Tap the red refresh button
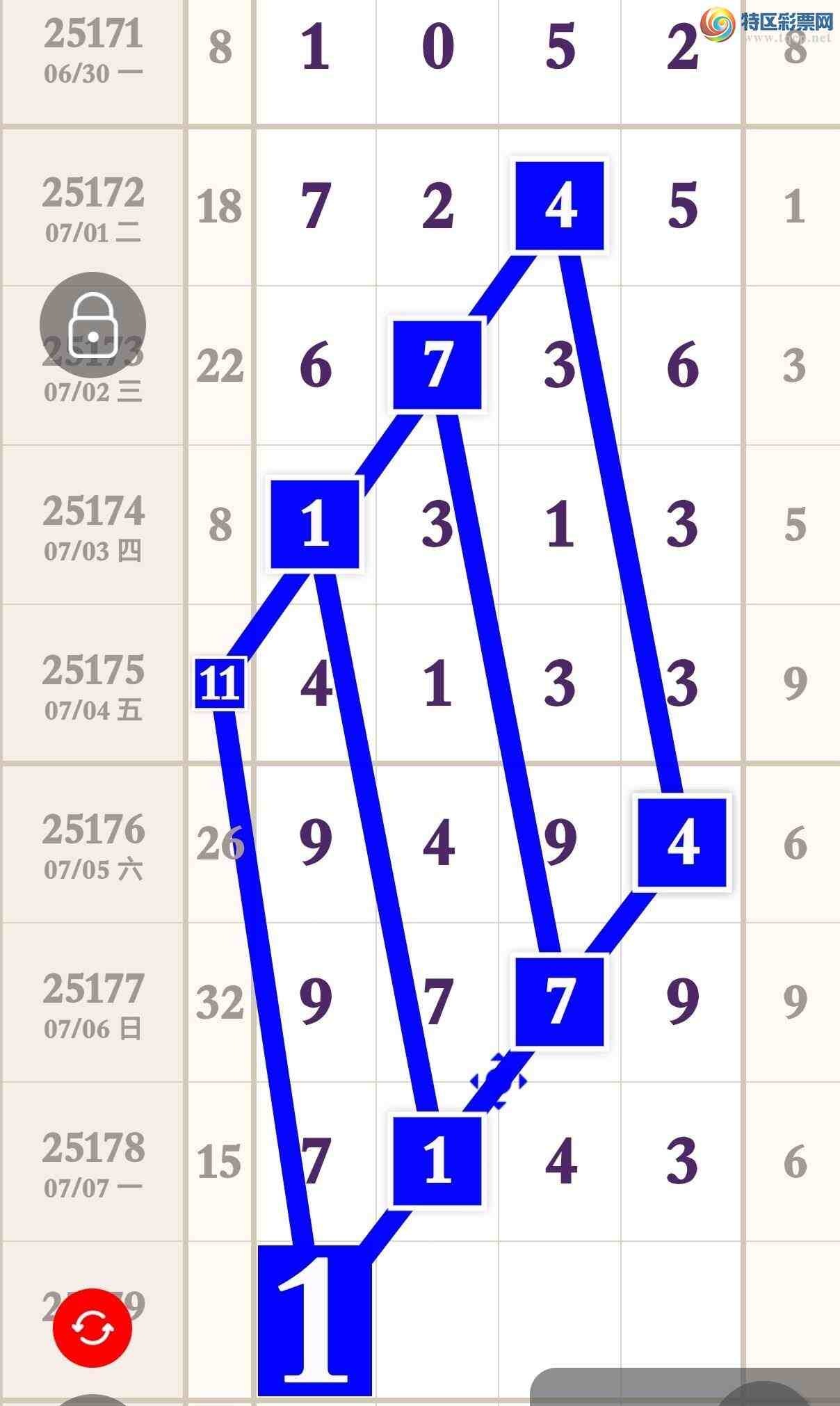The image size is (840, 1406). (92, 1327)
